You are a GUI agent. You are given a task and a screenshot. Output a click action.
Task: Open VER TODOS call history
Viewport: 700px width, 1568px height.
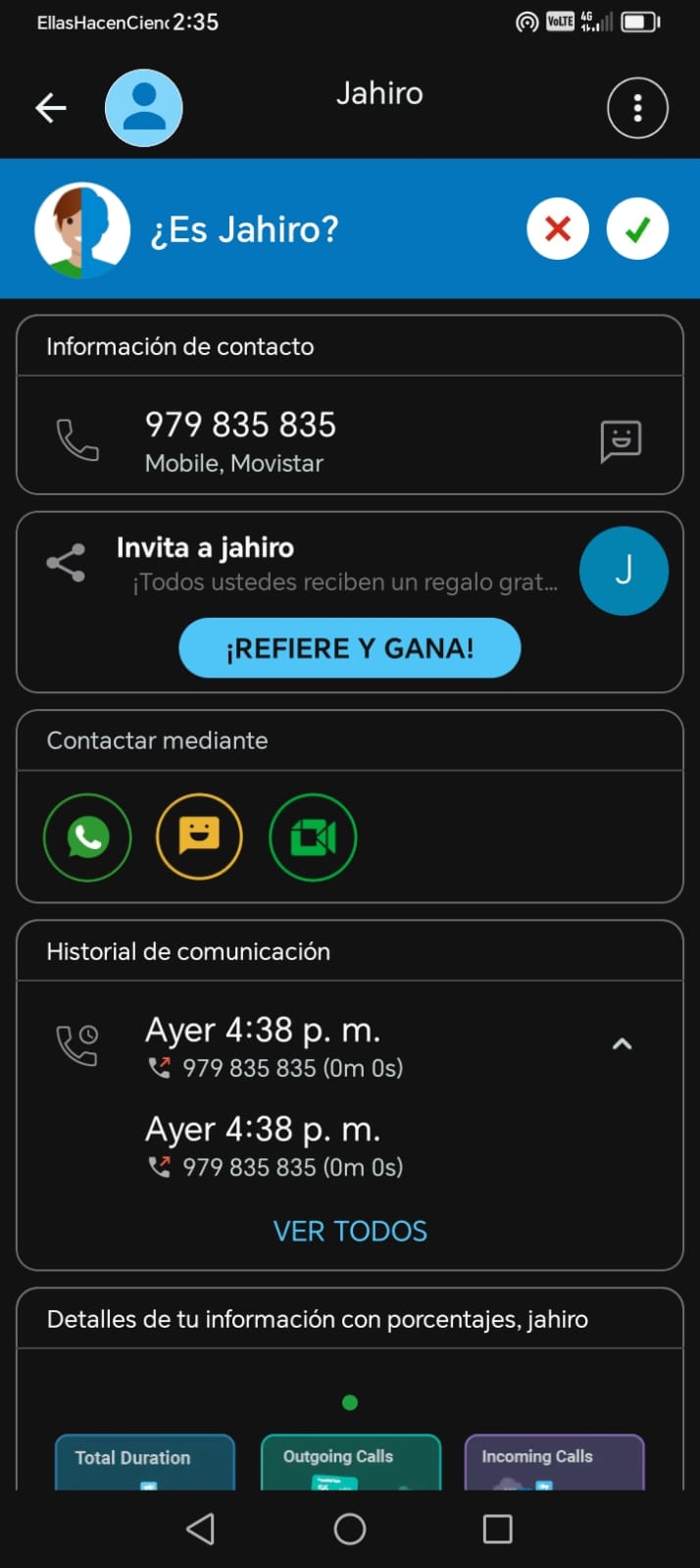[350, 1232]
